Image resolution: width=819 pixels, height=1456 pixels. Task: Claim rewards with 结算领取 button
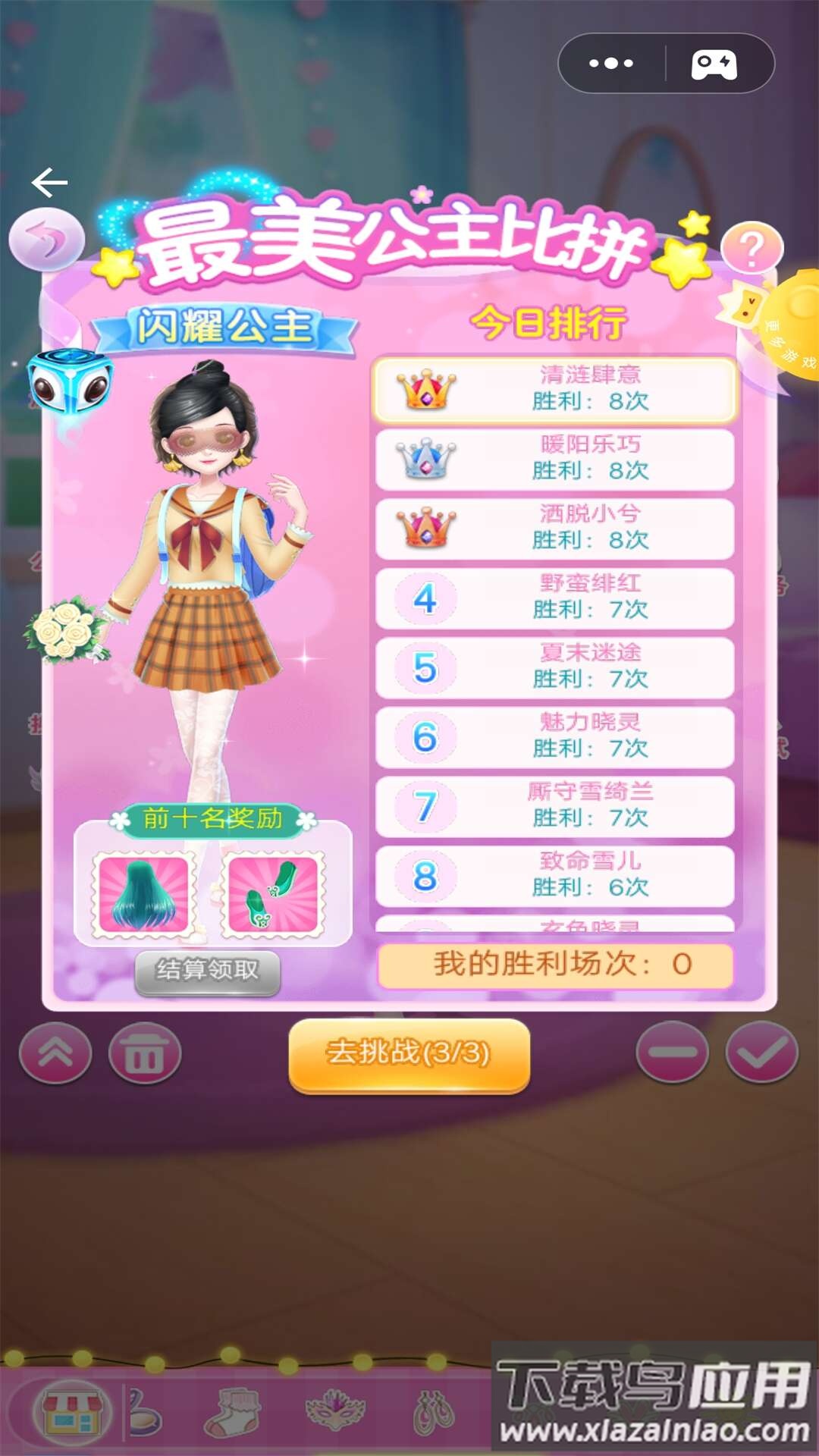click(208, 971)
